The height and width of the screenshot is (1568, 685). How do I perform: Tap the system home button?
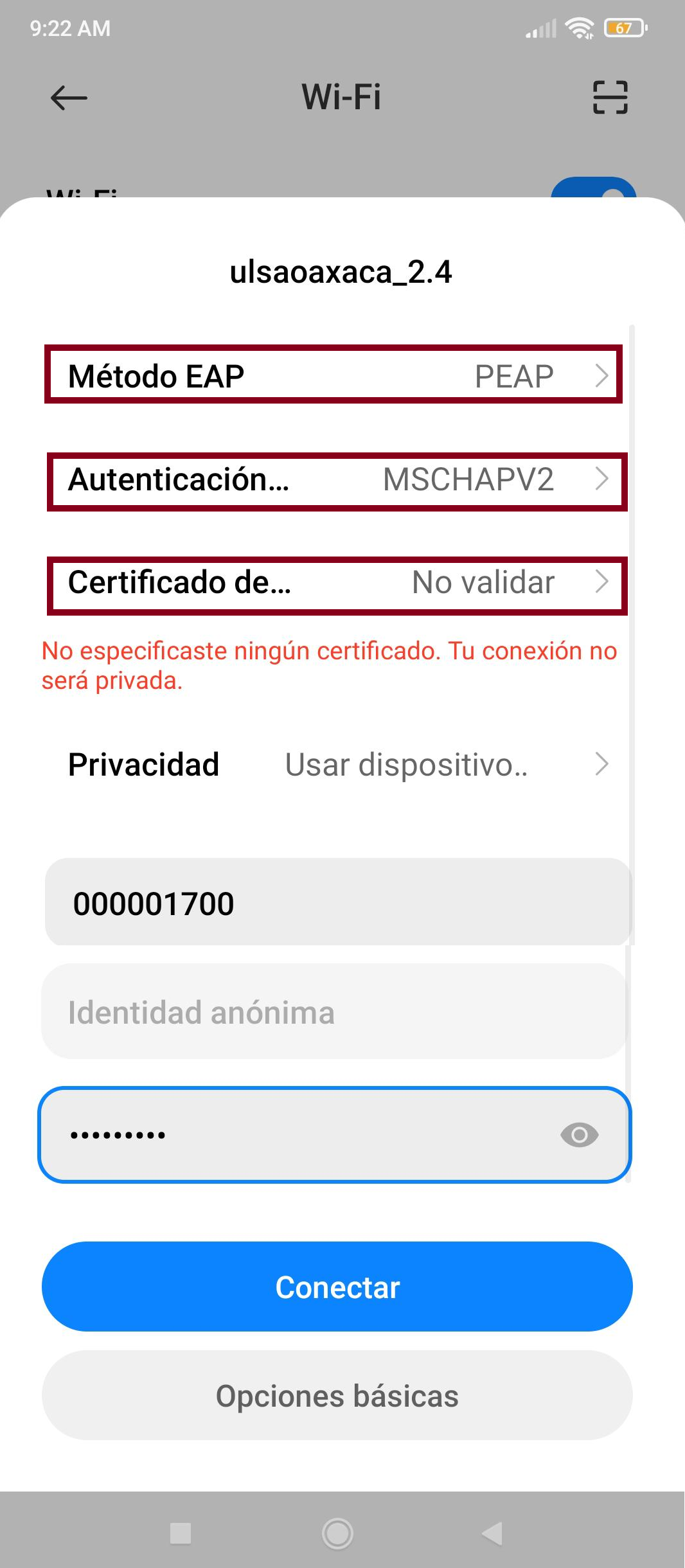pyautogui.click(x=337, y=1533)
